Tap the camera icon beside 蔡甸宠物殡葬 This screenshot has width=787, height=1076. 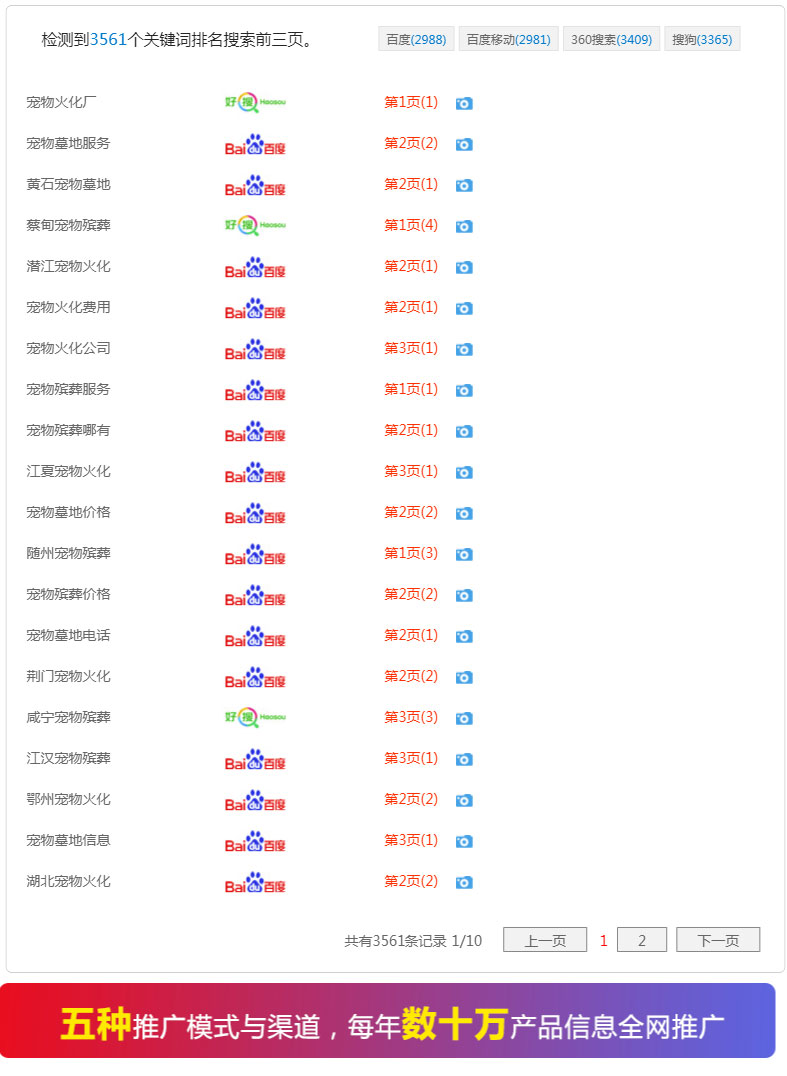pos(464,226)
